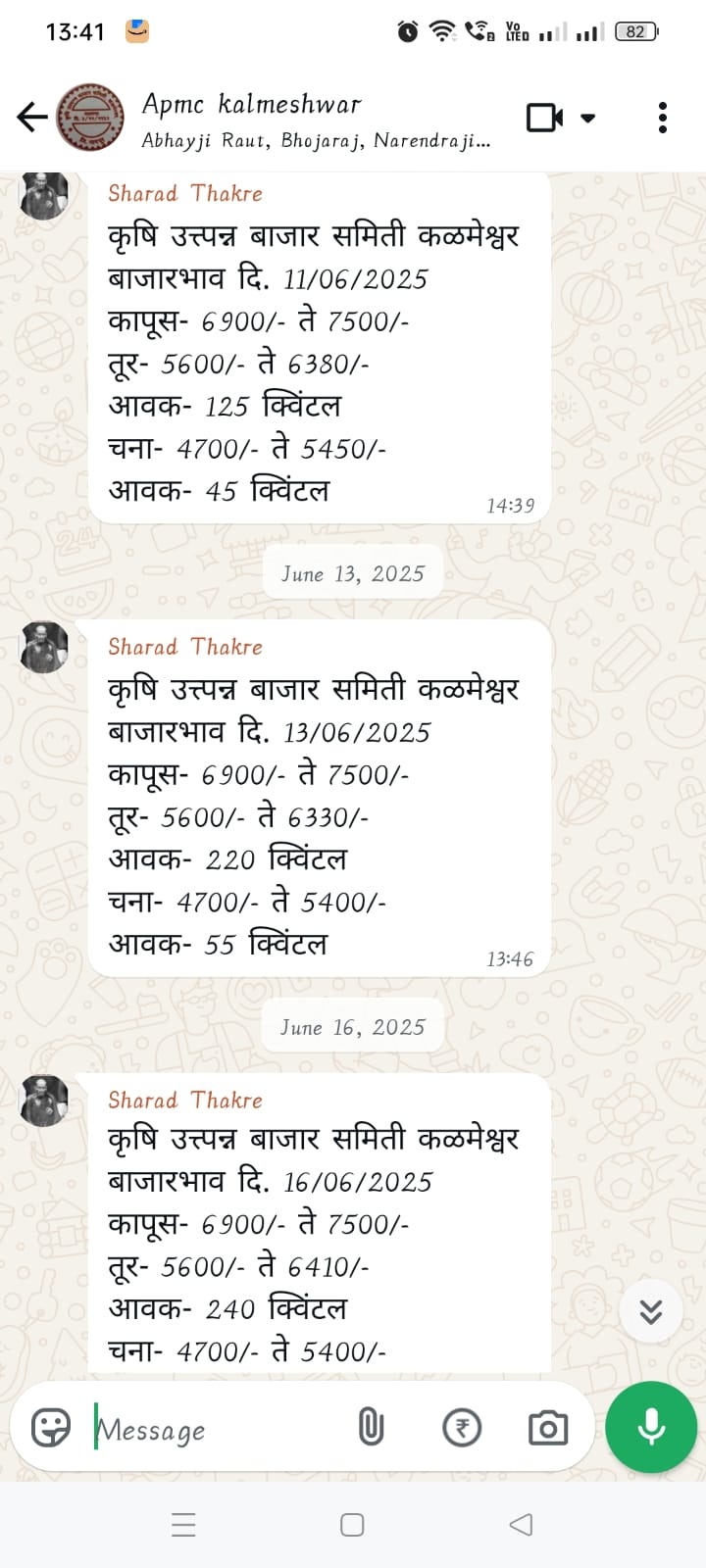Open the emoji and sticker picker
706x1568 pixels.
click(51, 1428)
